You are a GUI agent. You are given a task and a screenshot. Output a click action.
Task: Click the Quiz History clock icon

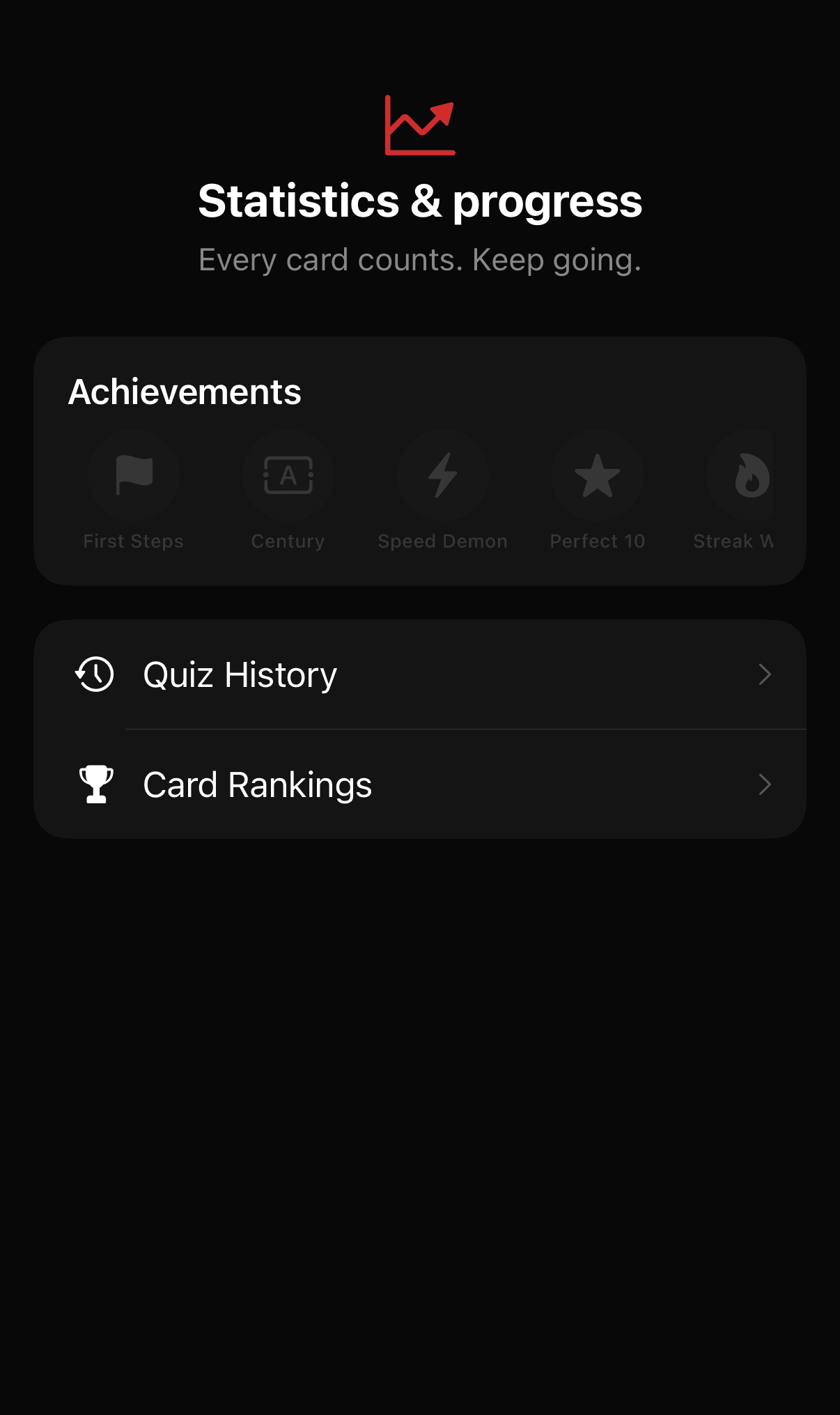(x=94, y=674)
